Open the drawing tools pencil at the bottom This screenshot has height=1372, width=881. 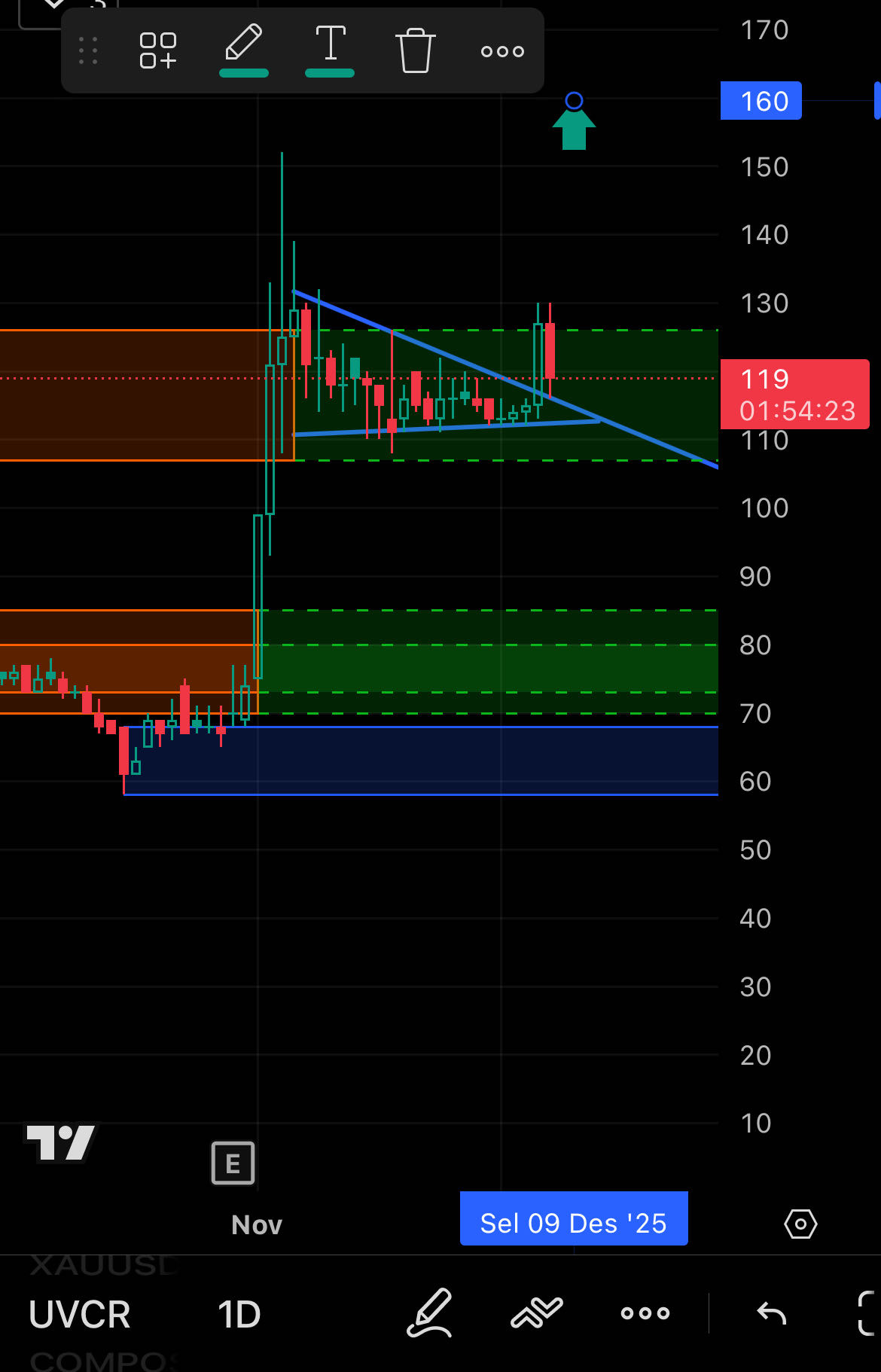pos(430,1313)
